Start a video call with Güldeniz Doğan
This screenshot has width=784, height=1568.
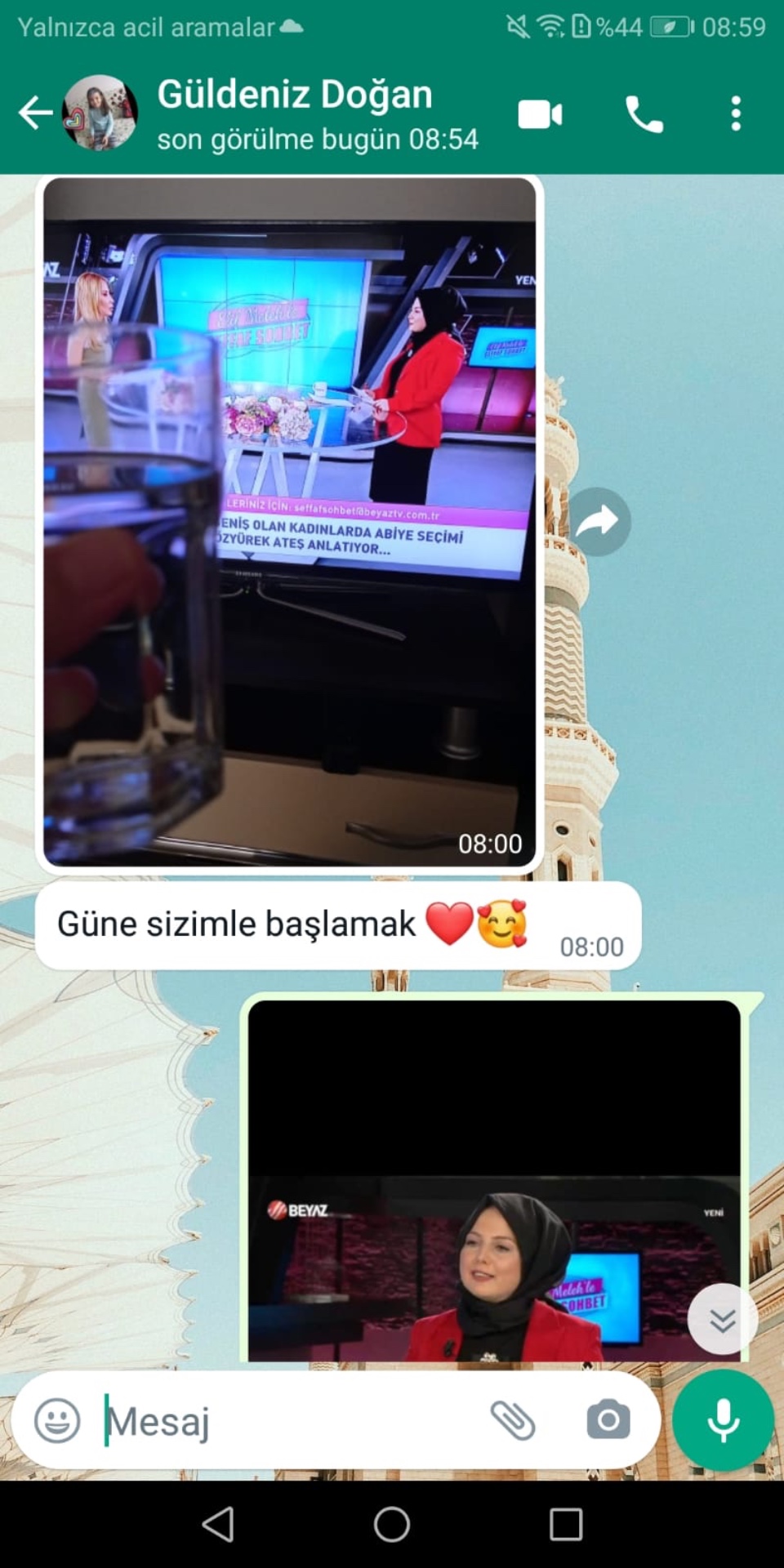click(x=540, y=114)
